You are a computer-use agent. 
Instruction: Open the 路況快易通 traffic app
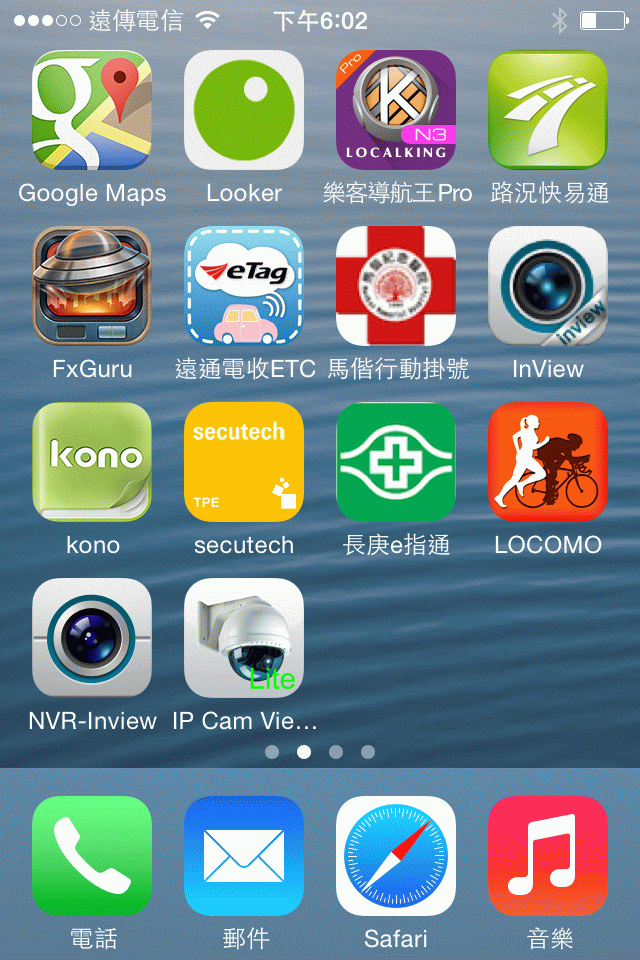(548, 110)
